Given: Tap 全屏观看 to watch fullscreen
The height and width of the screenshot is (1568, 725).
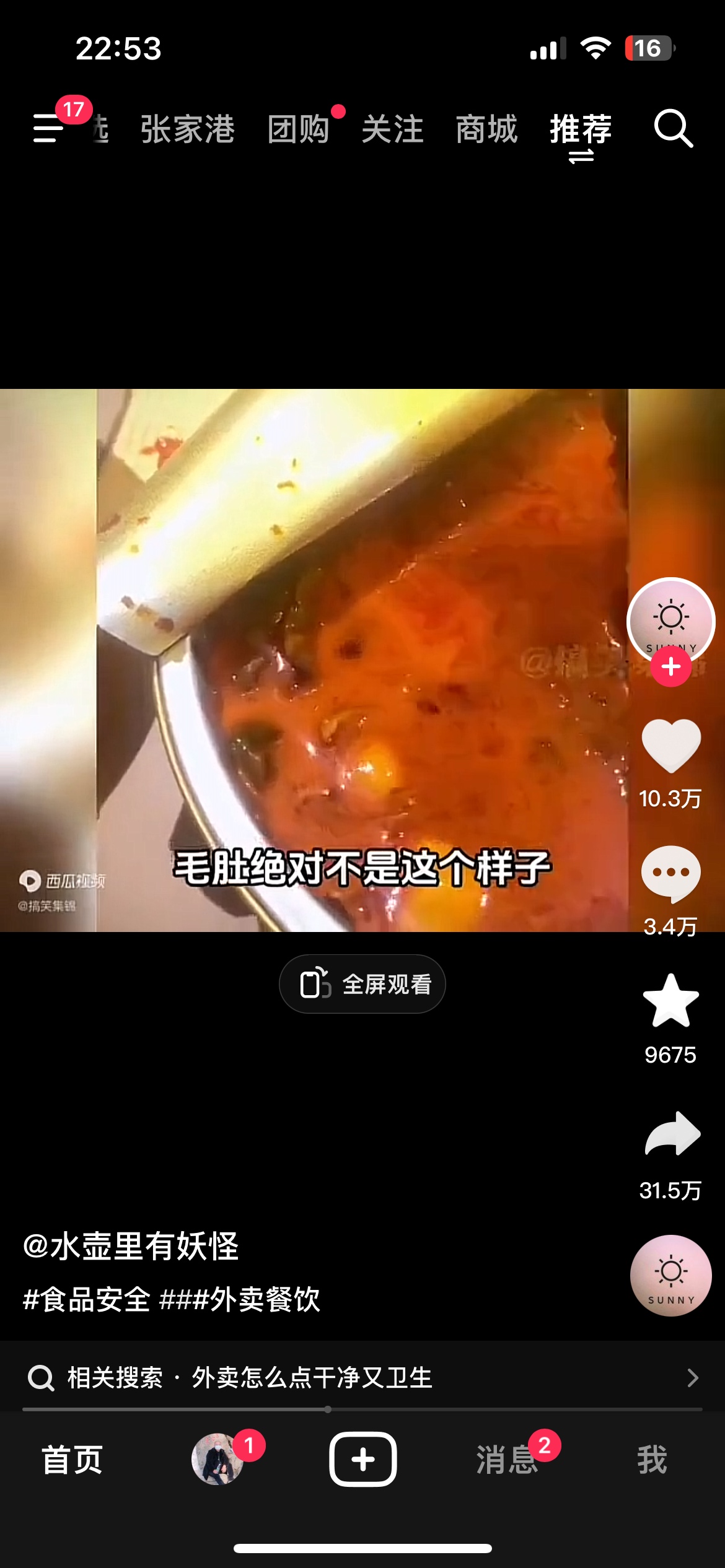Looking at the screenshot, I should pos(362,984).
